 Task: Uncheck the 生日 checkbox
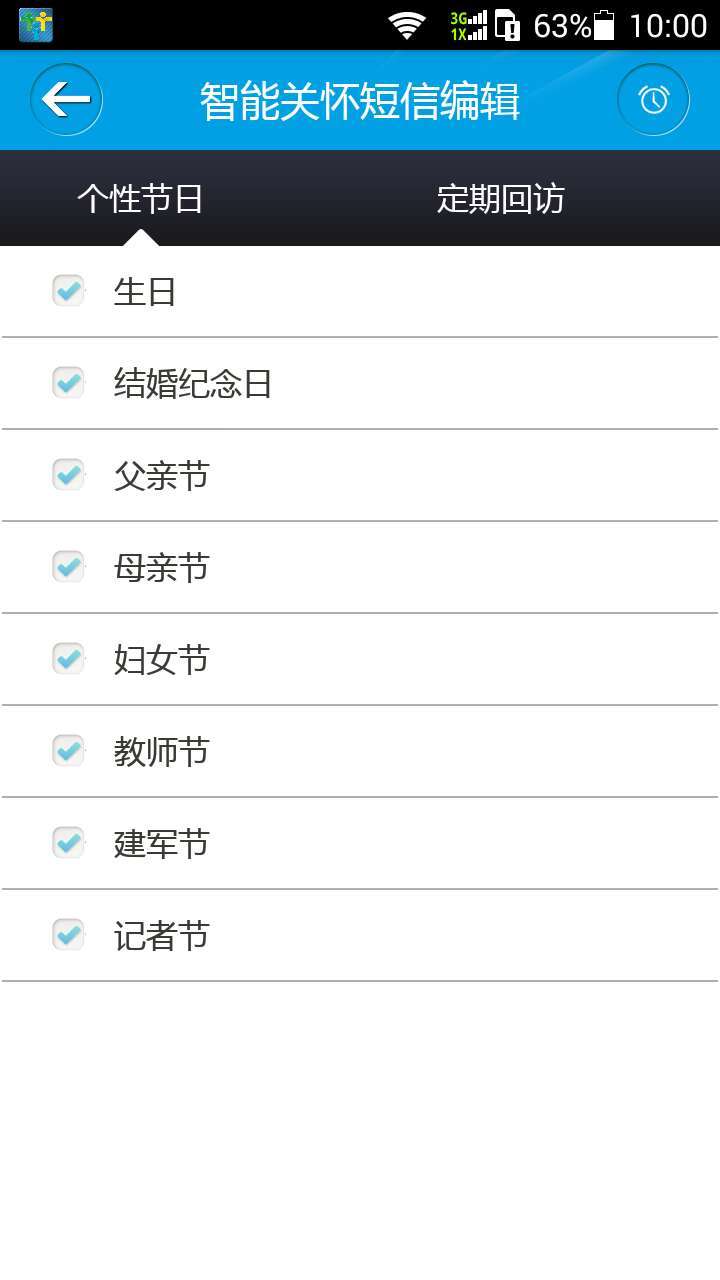(68, 291)
